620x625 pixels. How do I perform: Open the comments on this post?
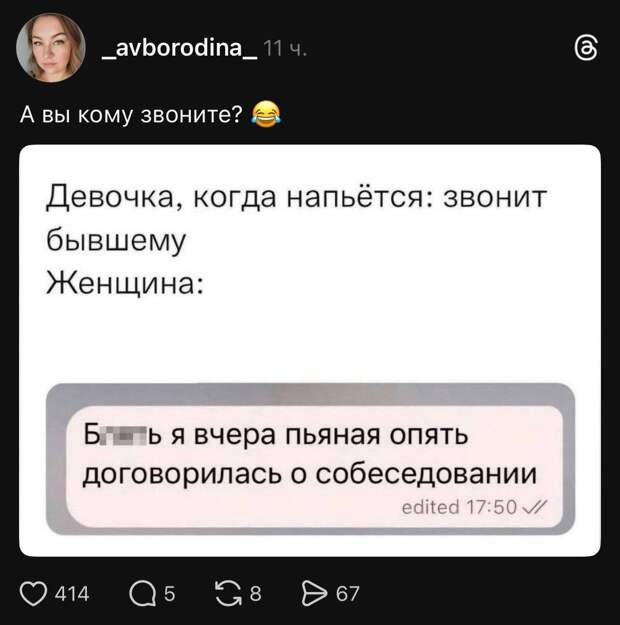pos(143,595)
